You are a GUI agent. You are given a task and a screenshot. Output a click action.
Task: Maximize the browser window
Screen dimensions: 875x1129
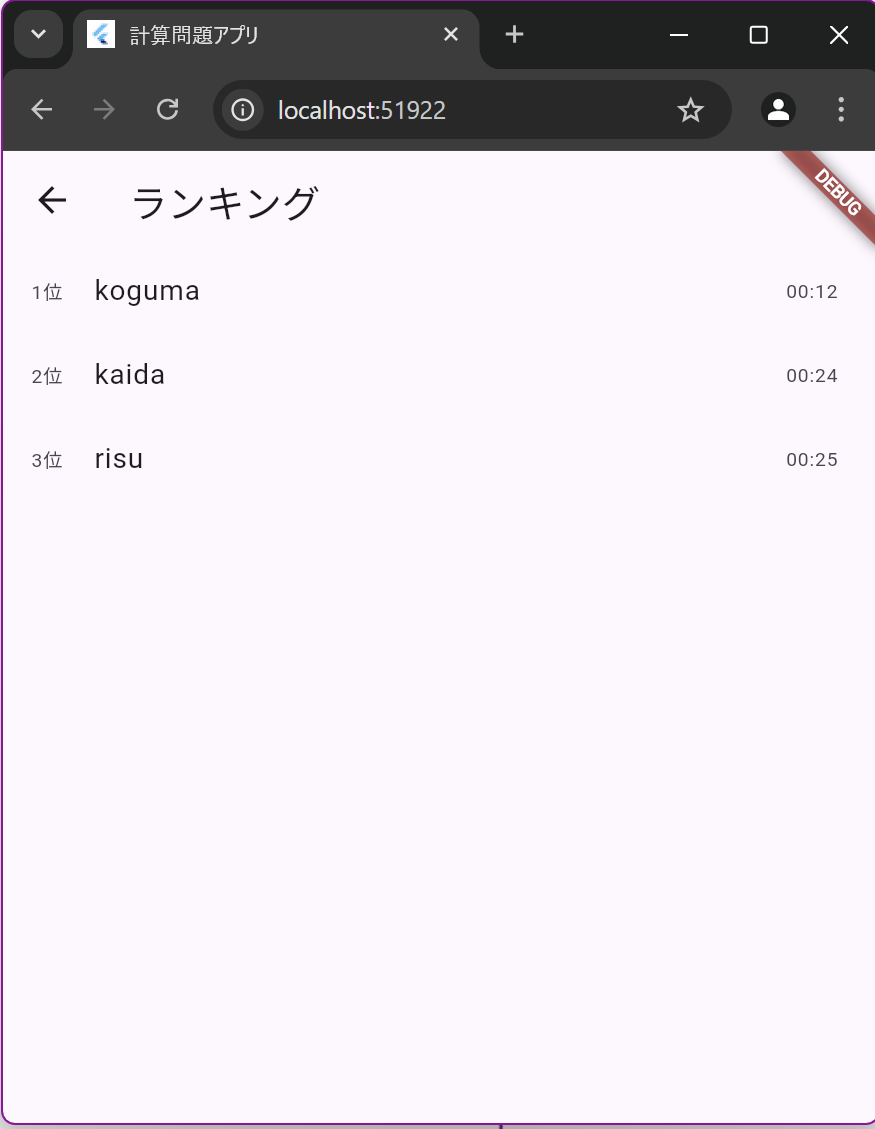759,35
